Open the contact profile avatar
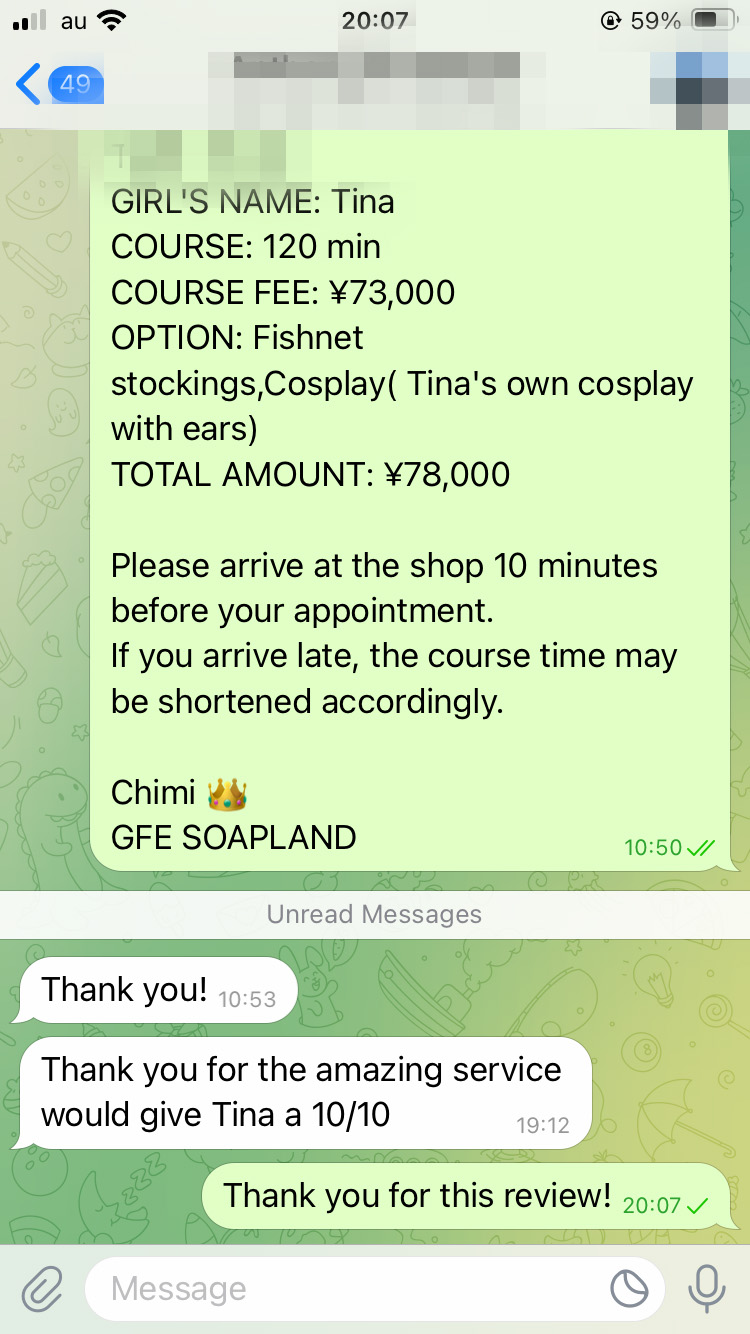Image resolution: width=750 pixels, height=1334 pixels. (x=690, y=84)
